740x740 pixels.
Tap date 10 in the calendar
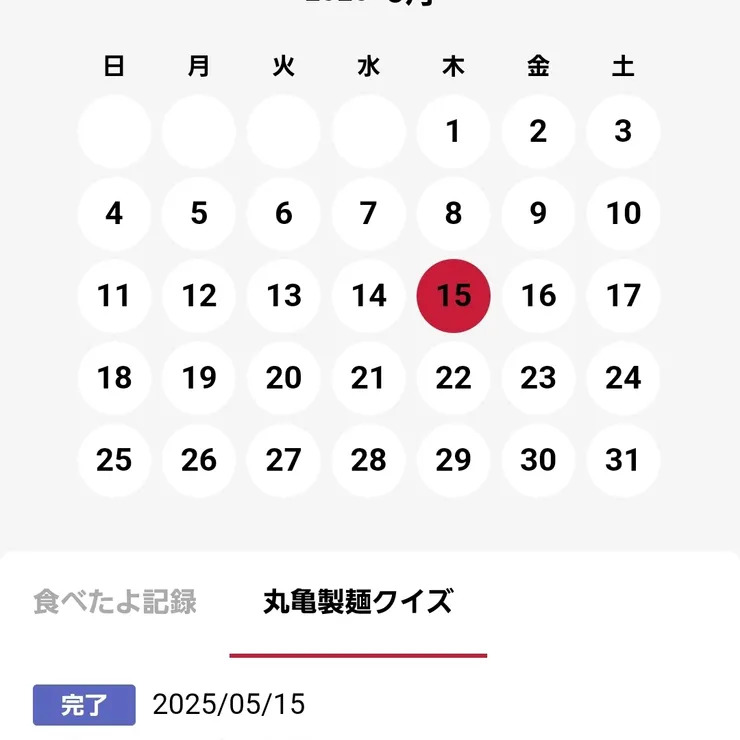point(623,213)
